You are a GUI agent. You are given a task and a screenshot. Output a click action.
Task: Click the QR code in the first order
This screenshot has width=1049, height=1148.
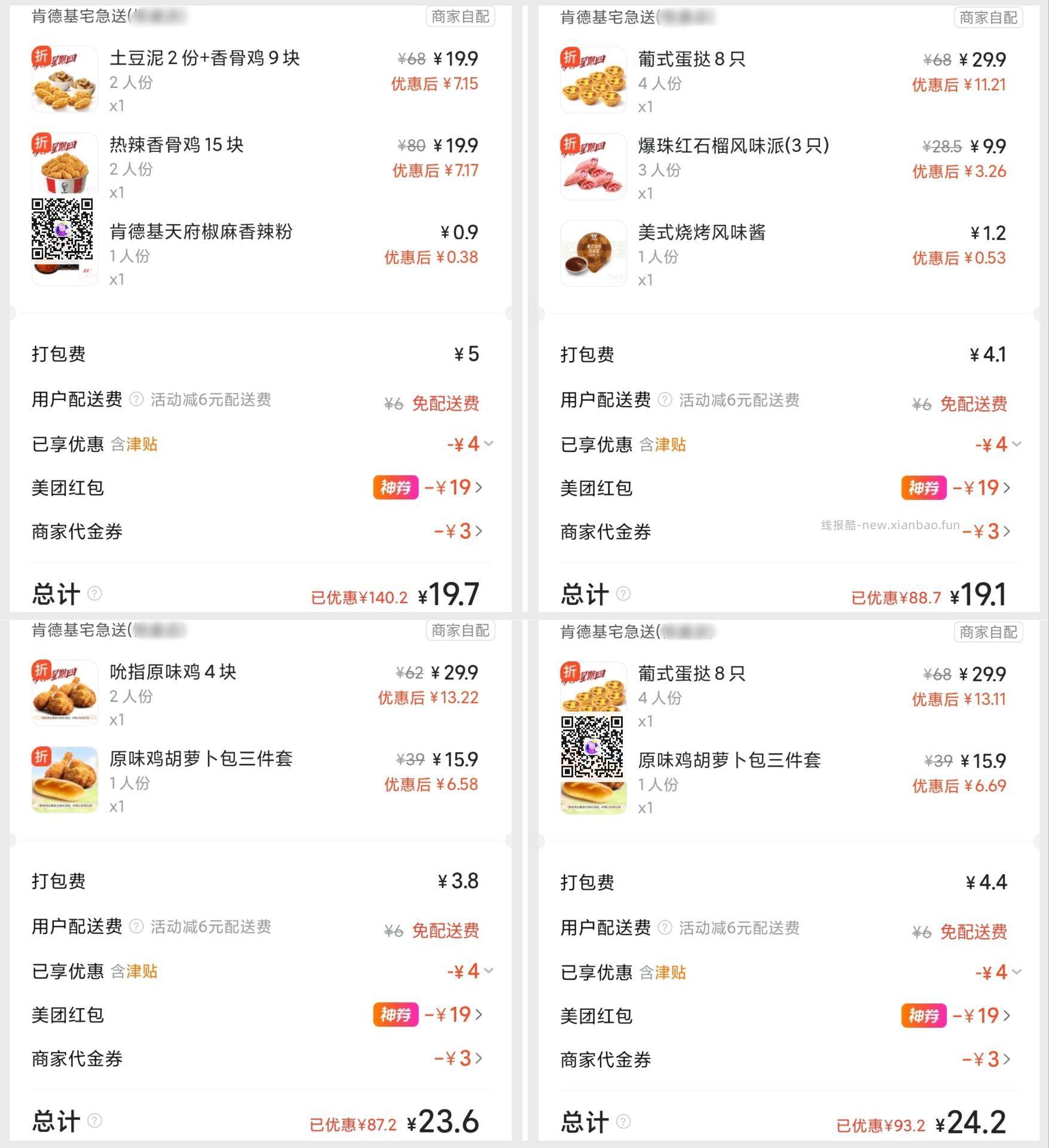pos(64,230)
